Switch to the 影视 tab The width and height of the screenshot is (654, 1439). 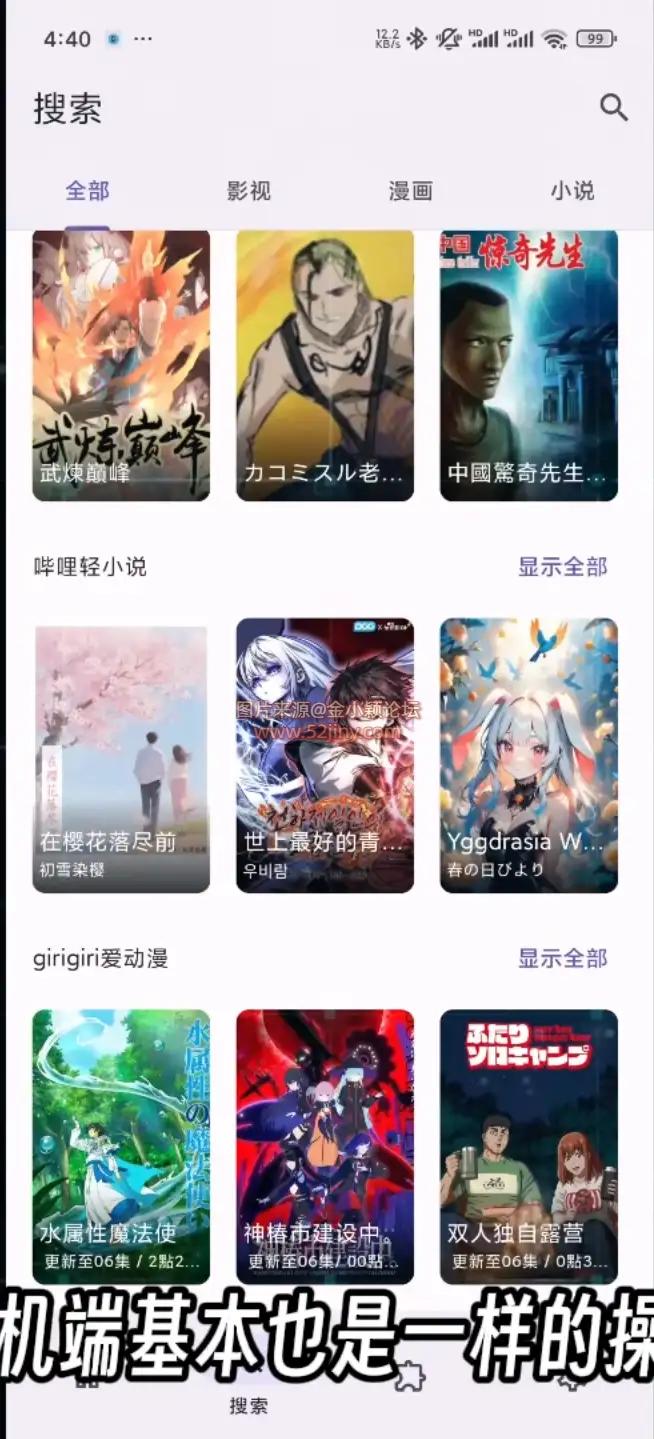tap(249, 191)
